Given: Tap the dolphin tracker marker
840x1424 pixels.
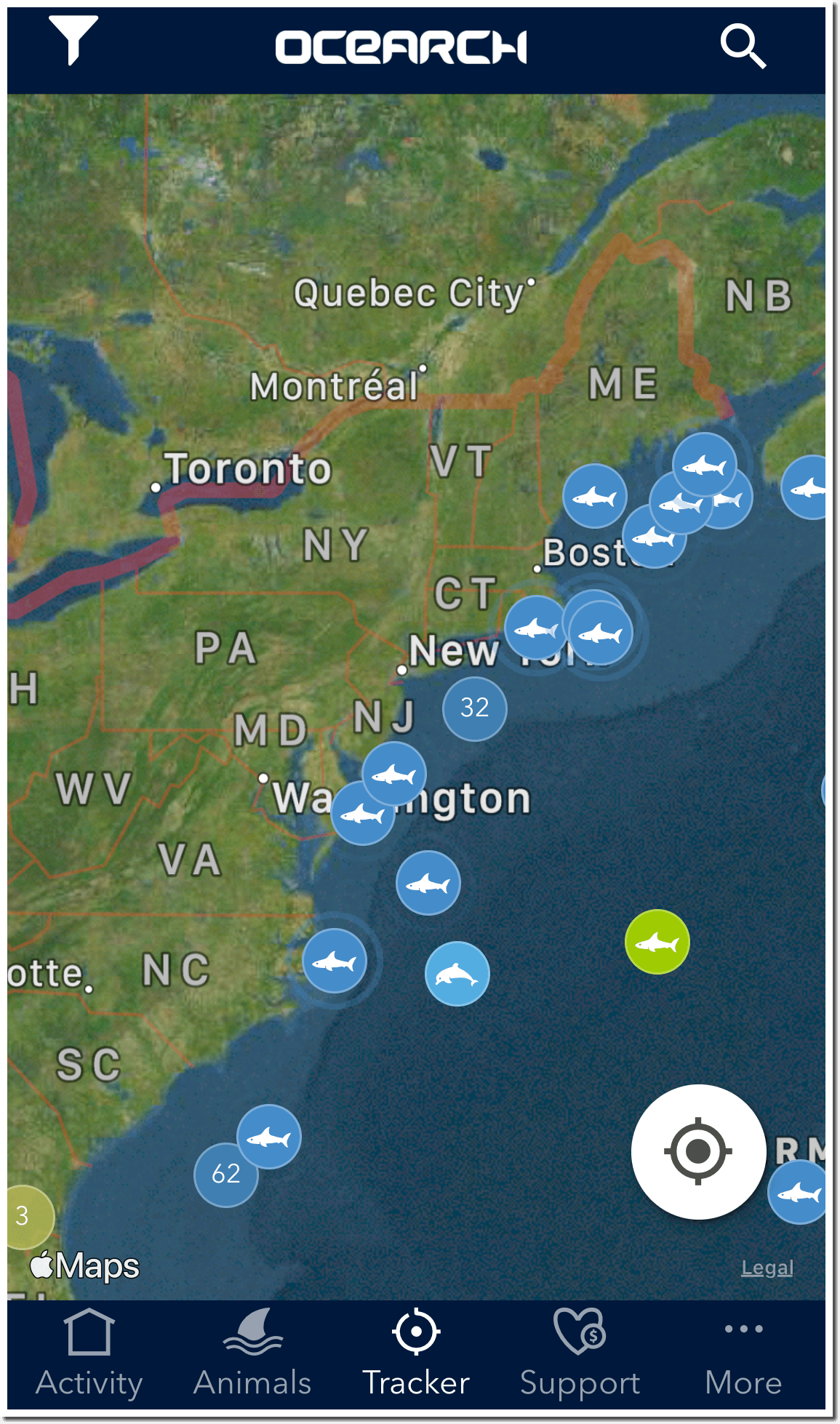Looking at the screenshot, I should pyautogui.click(x=456, y=974).
